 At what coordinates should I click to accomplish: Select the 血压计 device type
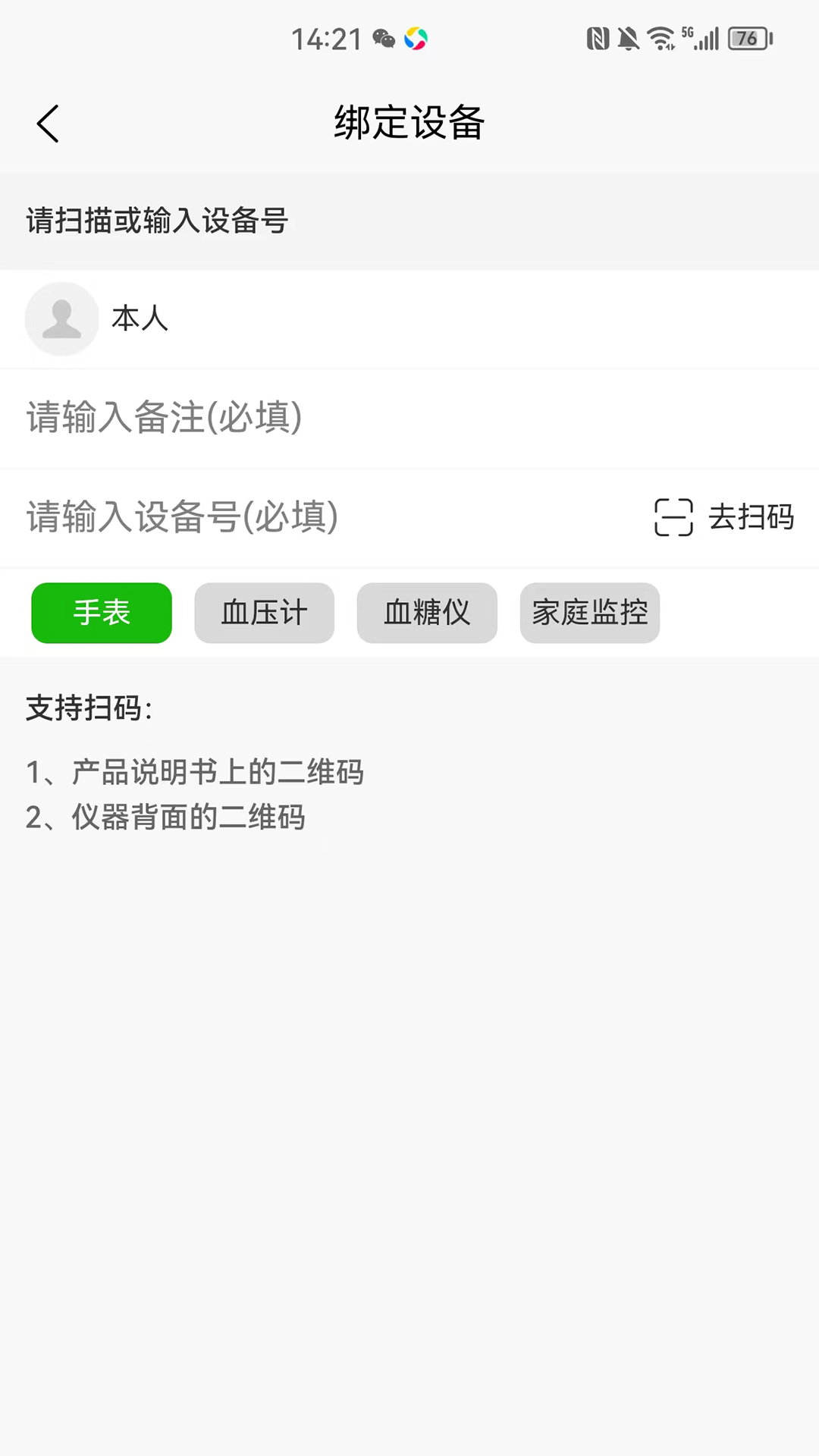(x=264, y=613)
